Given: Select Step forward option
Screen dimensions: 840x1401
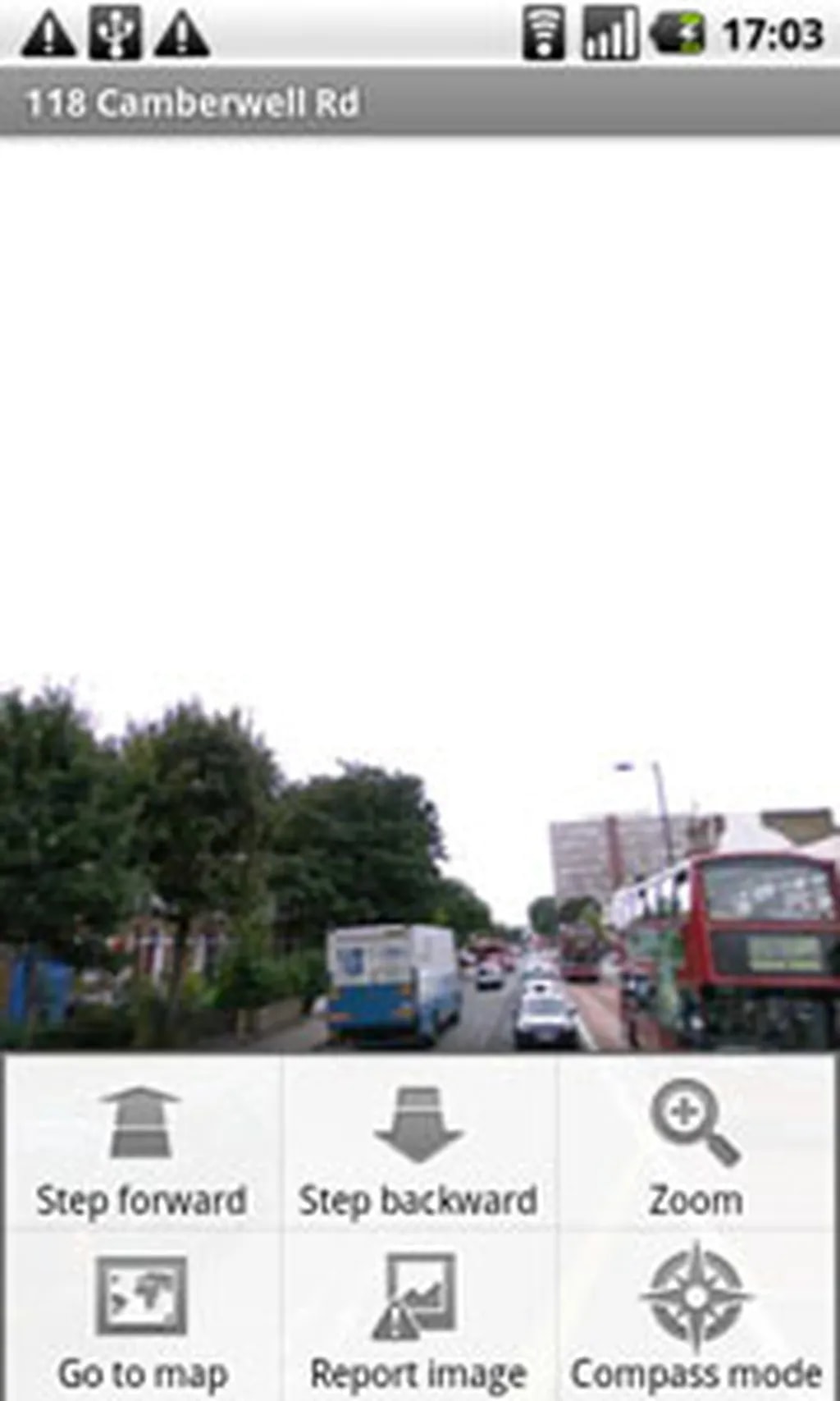Looking at the screenshot, I should (x=141, y=1147).
